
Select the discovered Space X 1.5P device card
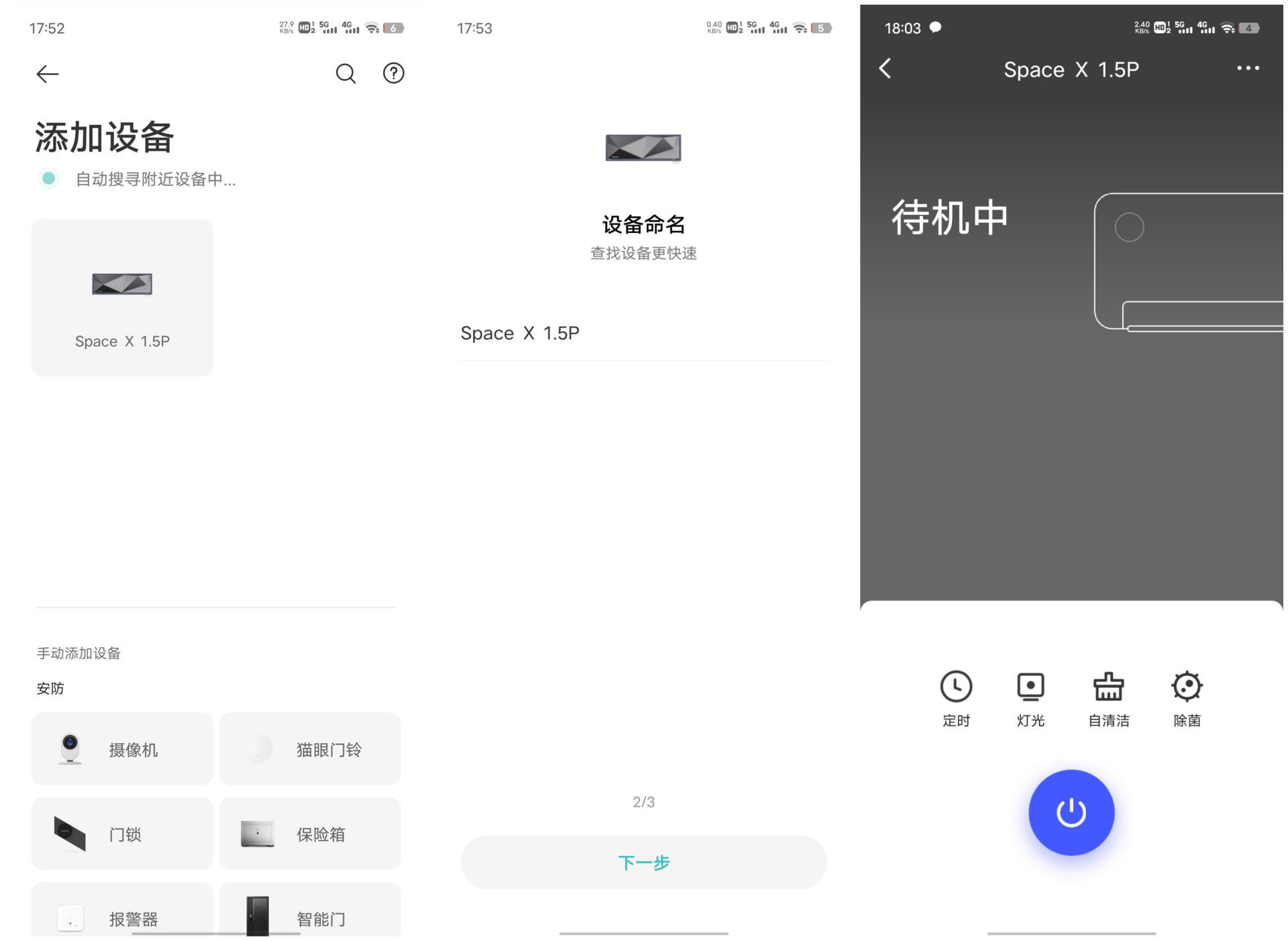[122, 297]
